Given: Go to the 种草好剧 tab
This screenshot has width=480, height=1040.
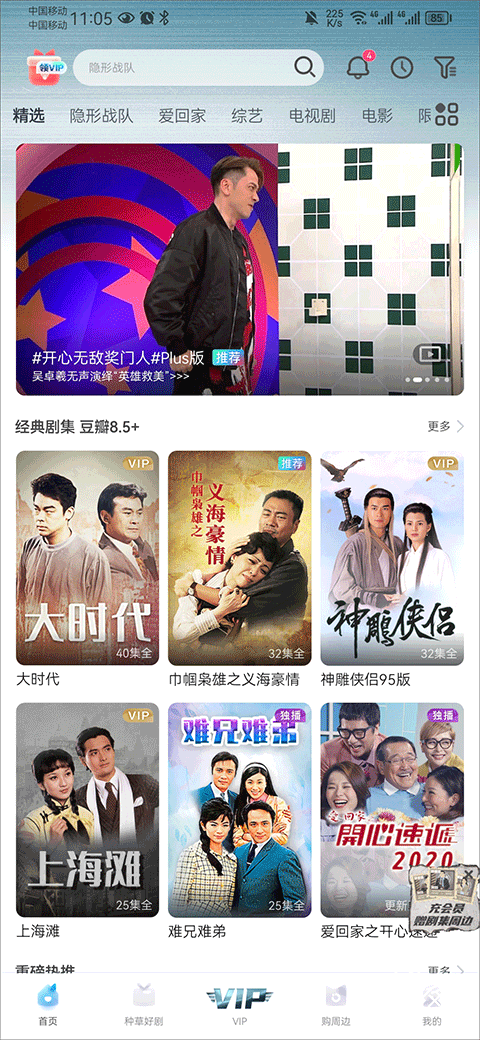Looking at the screenshot, I should [x=144, y=1004].
